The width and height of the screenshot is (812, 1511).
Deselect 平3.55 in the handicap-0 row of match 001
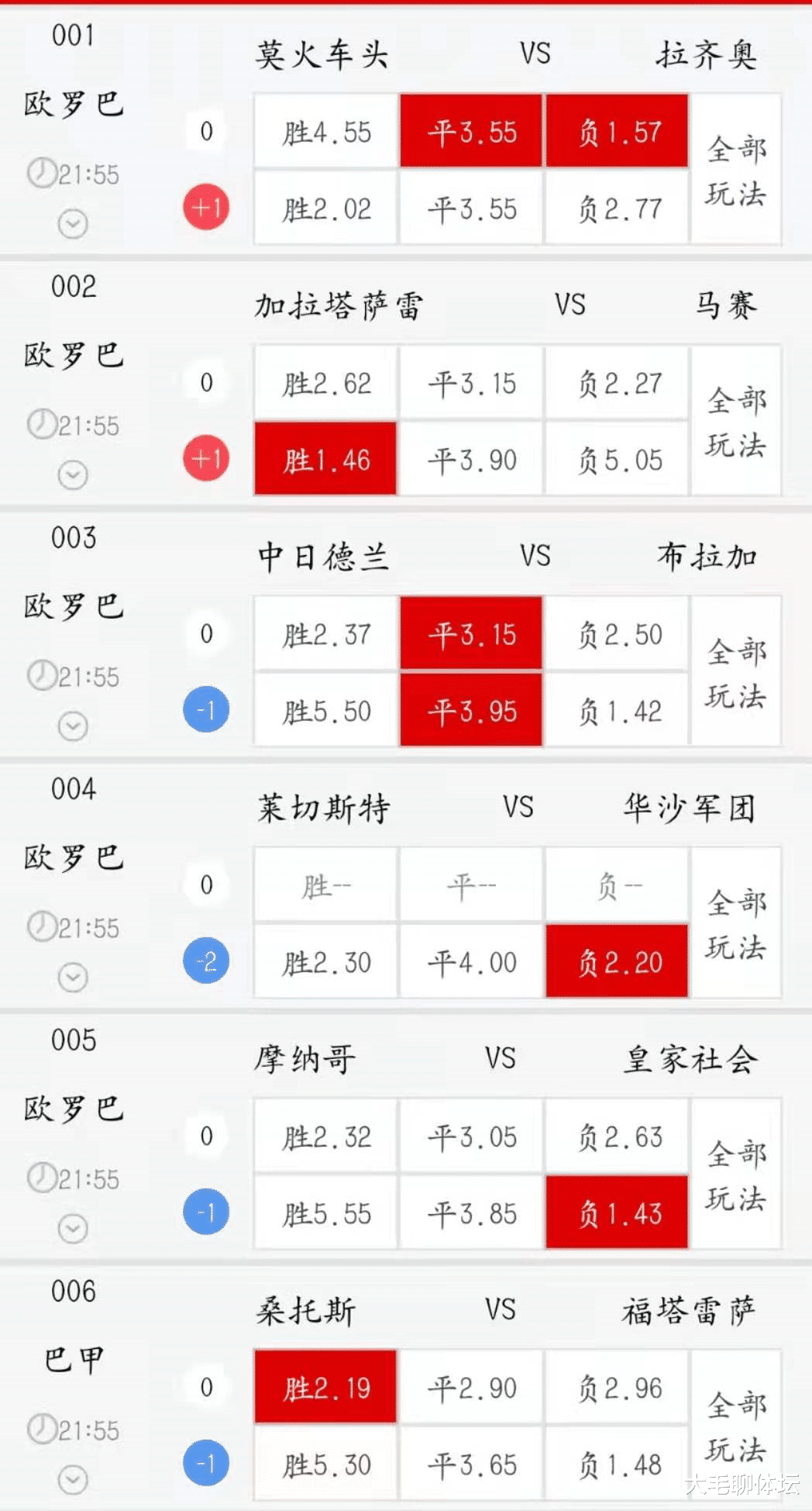(471, 132)
